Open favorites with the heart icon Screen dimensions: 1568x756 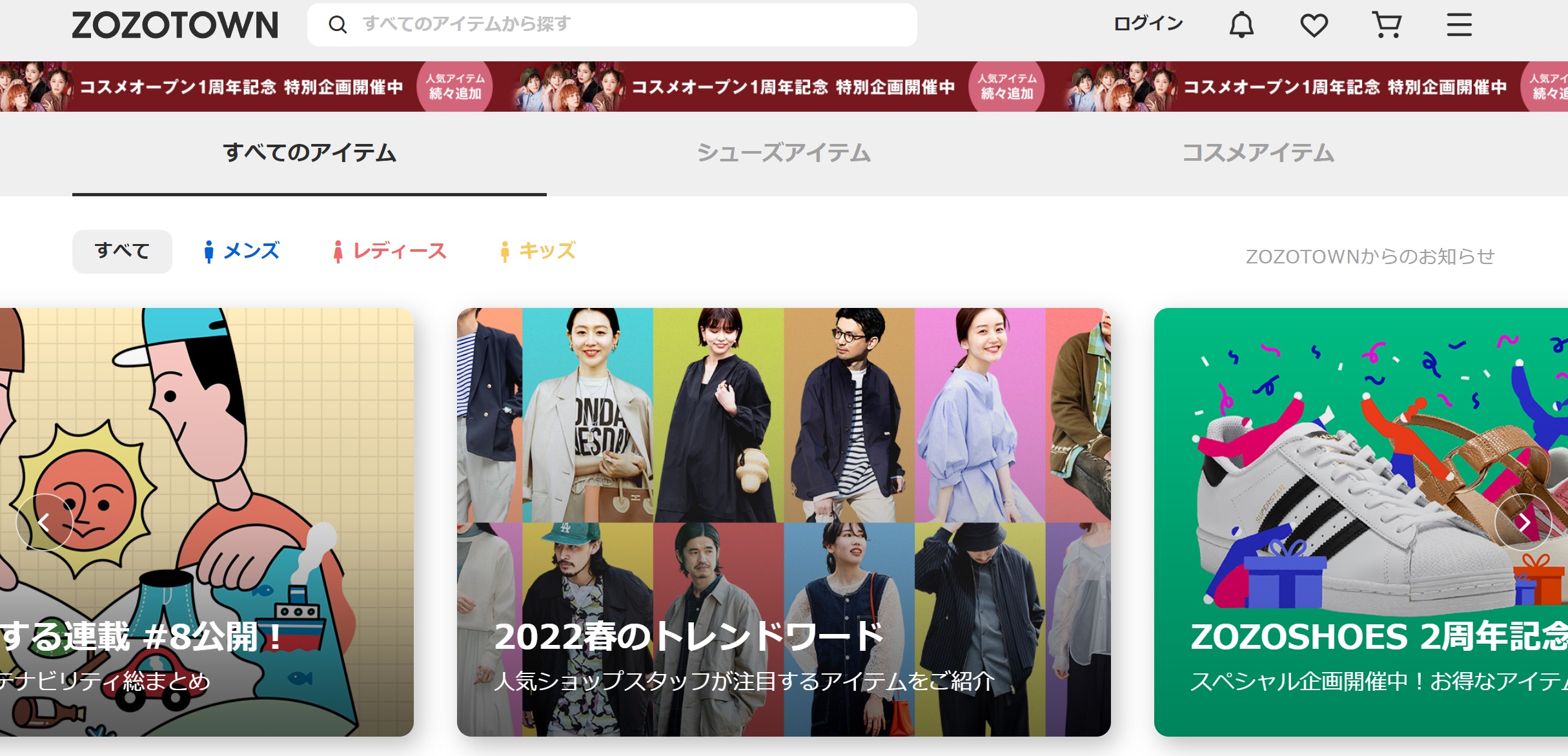pos(1314,25)
